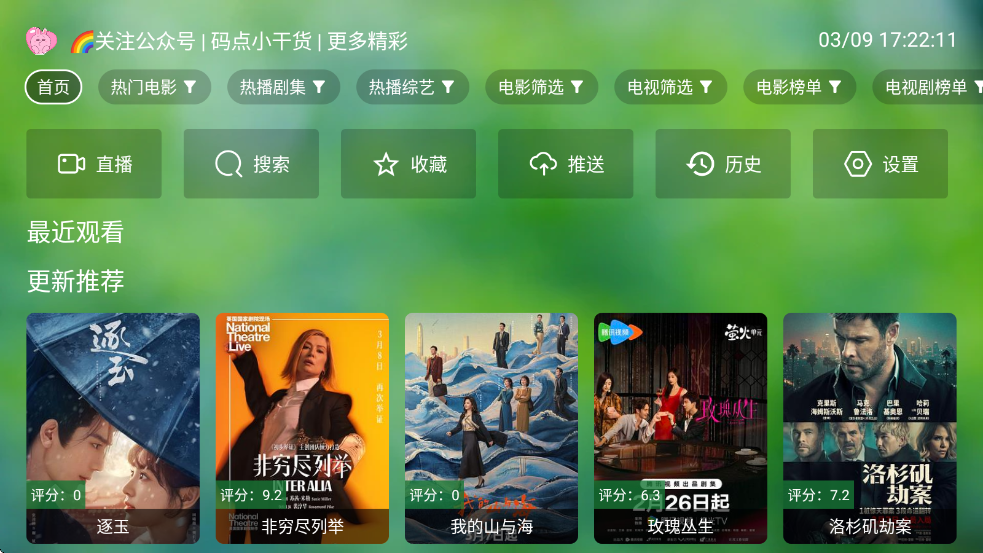Open 直播 live streaming
This screenshot has height=553, width=983.
tap(94, 164)
